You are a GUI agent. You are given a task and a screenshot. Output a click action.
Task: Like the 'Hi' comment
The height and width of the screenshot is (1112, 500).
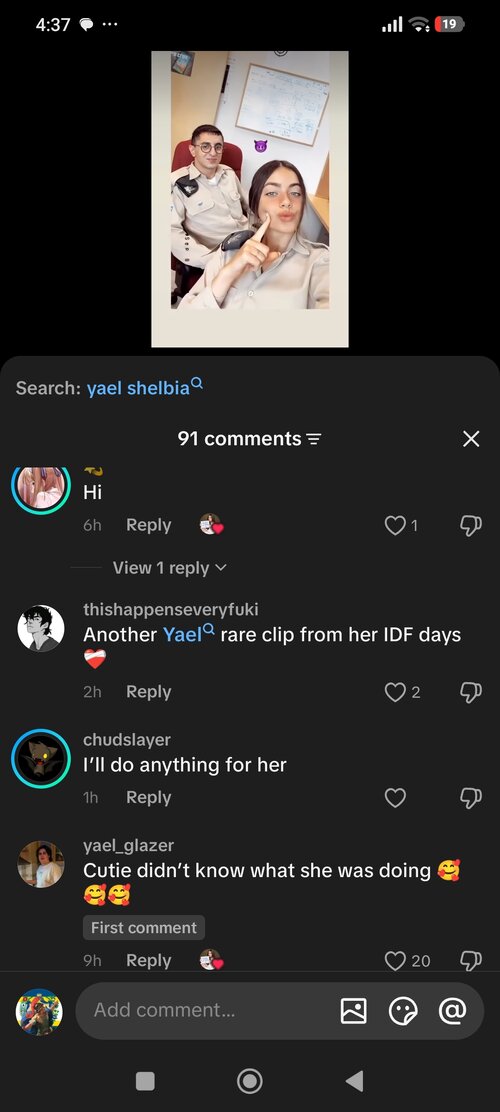click(395, 526)
